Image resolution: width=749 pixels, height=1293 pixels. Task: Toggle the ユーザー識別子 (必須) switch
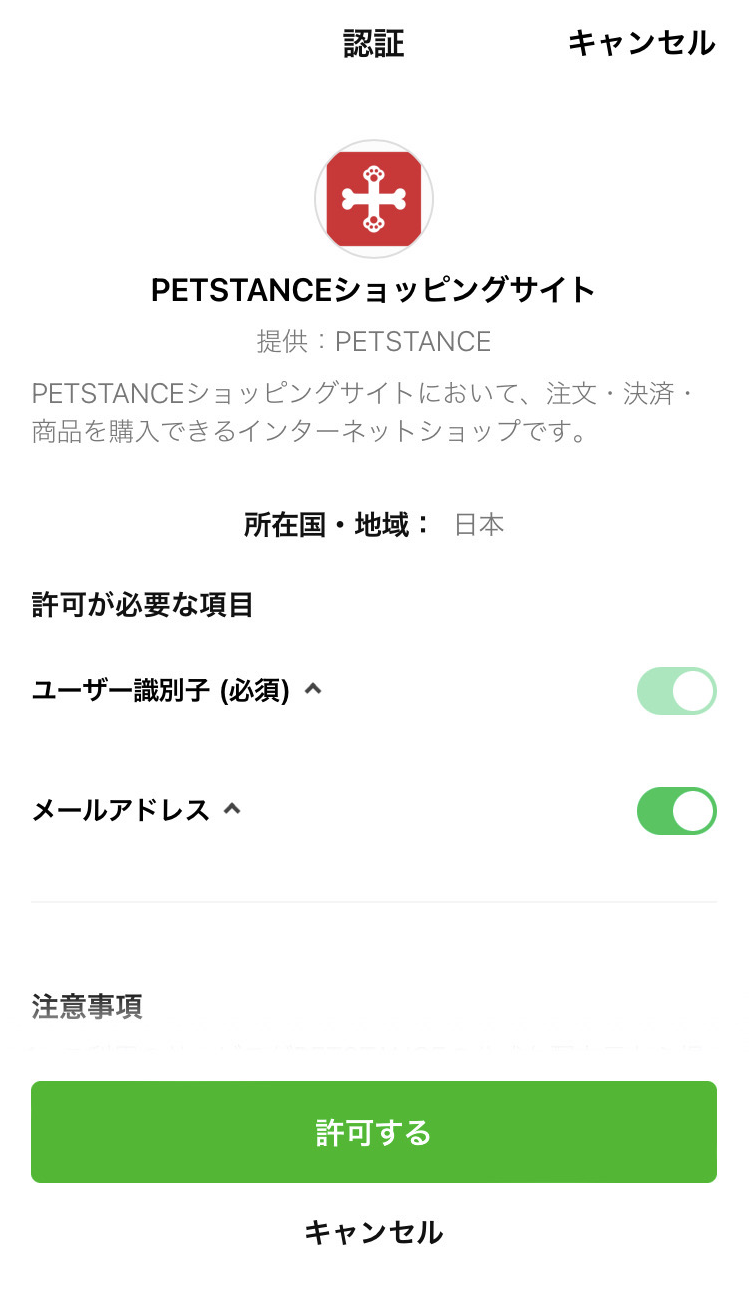[677, 691]
